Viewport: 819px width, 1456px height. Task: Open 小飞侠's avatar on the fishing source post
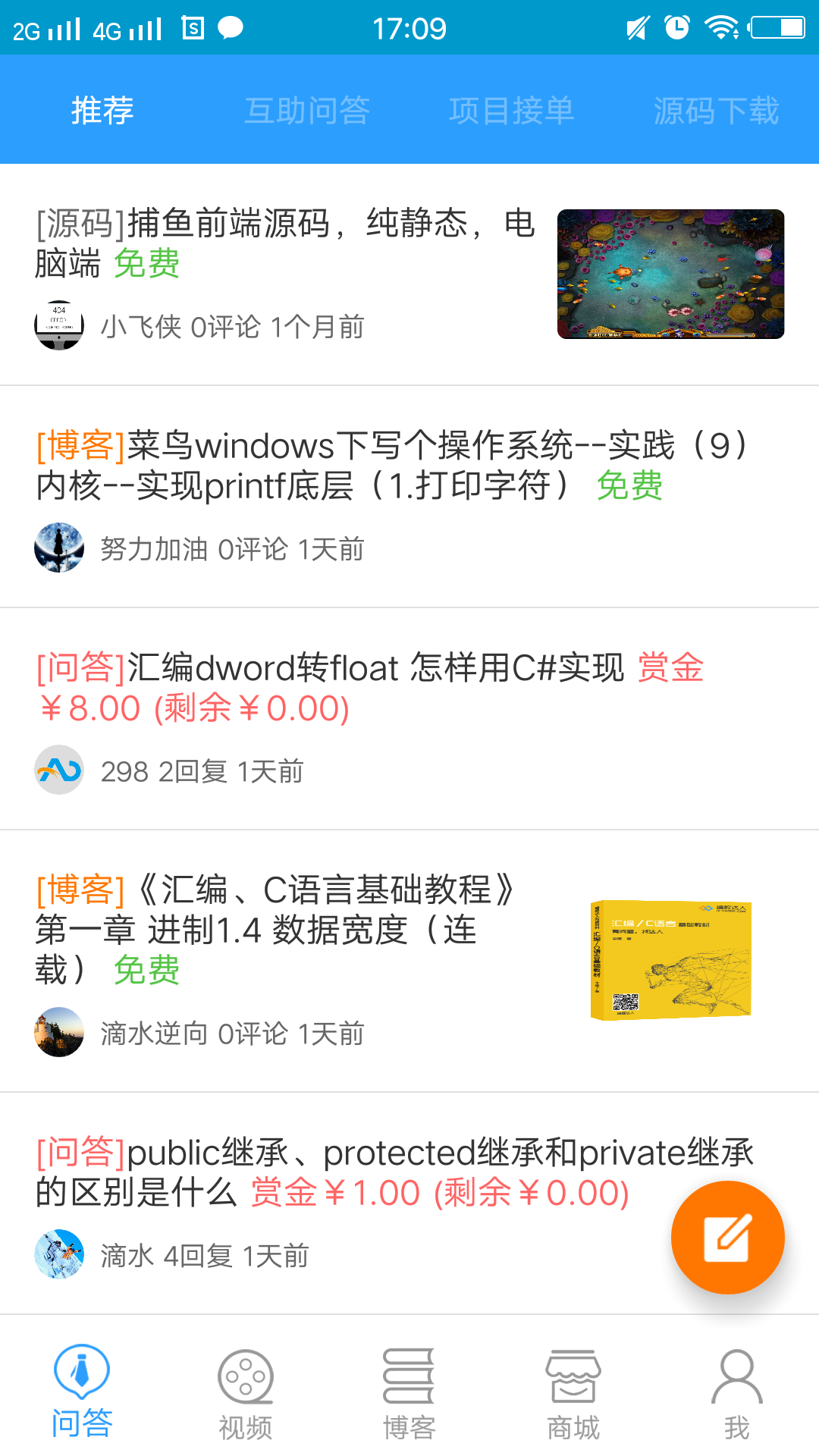point(61,328)
